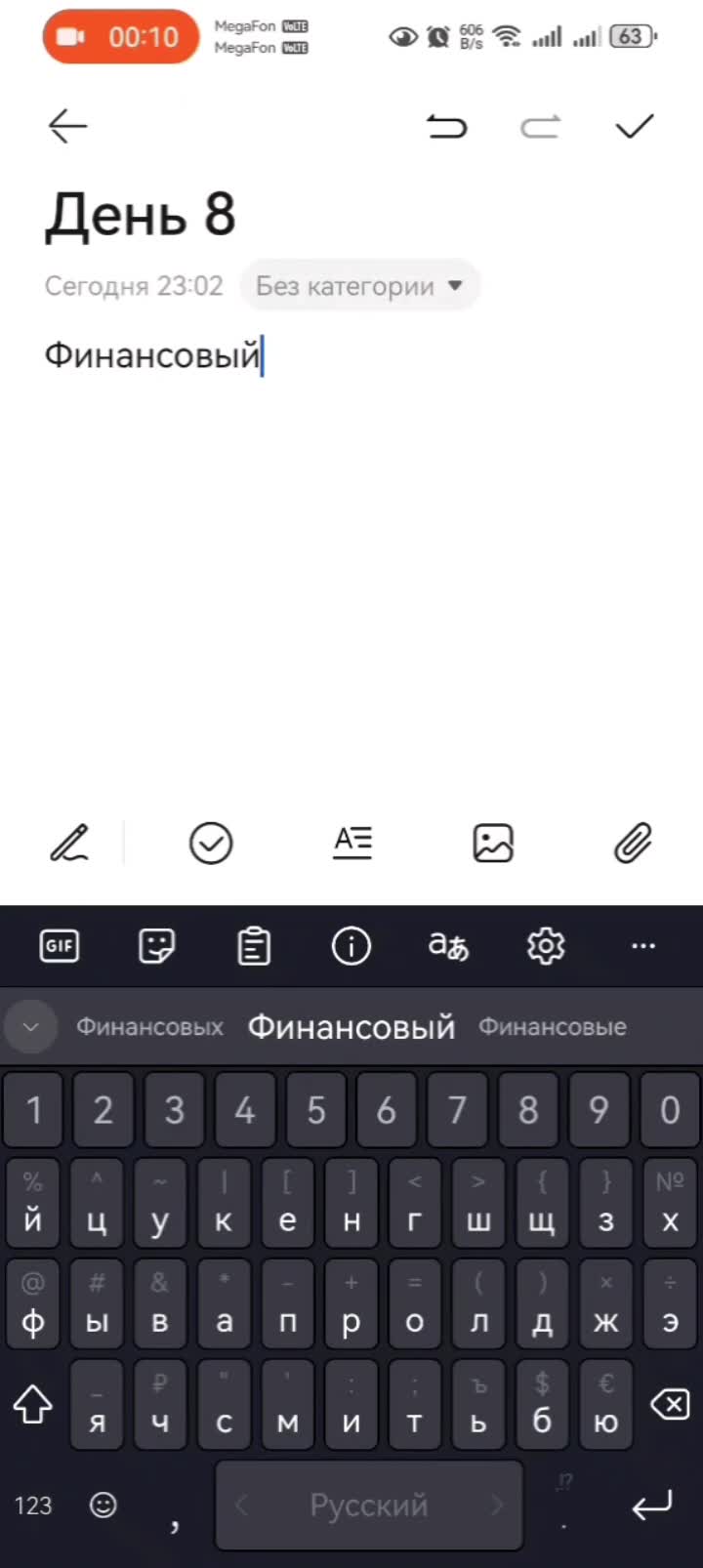703x1568 pixels.
Task: Undo the last edit
Action: (446, 126)
